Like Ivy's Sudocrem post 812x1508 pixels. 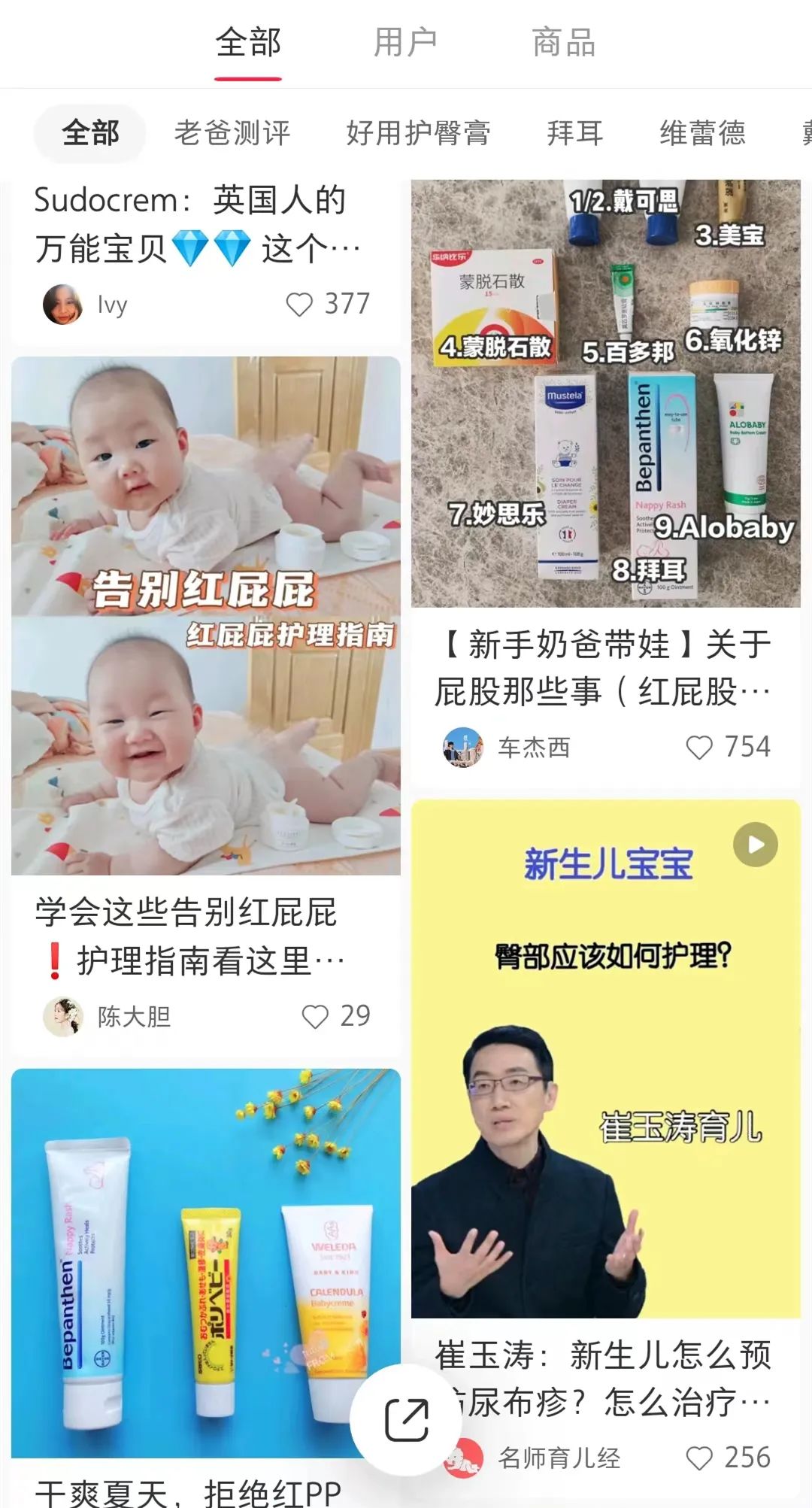pos(299,305)
